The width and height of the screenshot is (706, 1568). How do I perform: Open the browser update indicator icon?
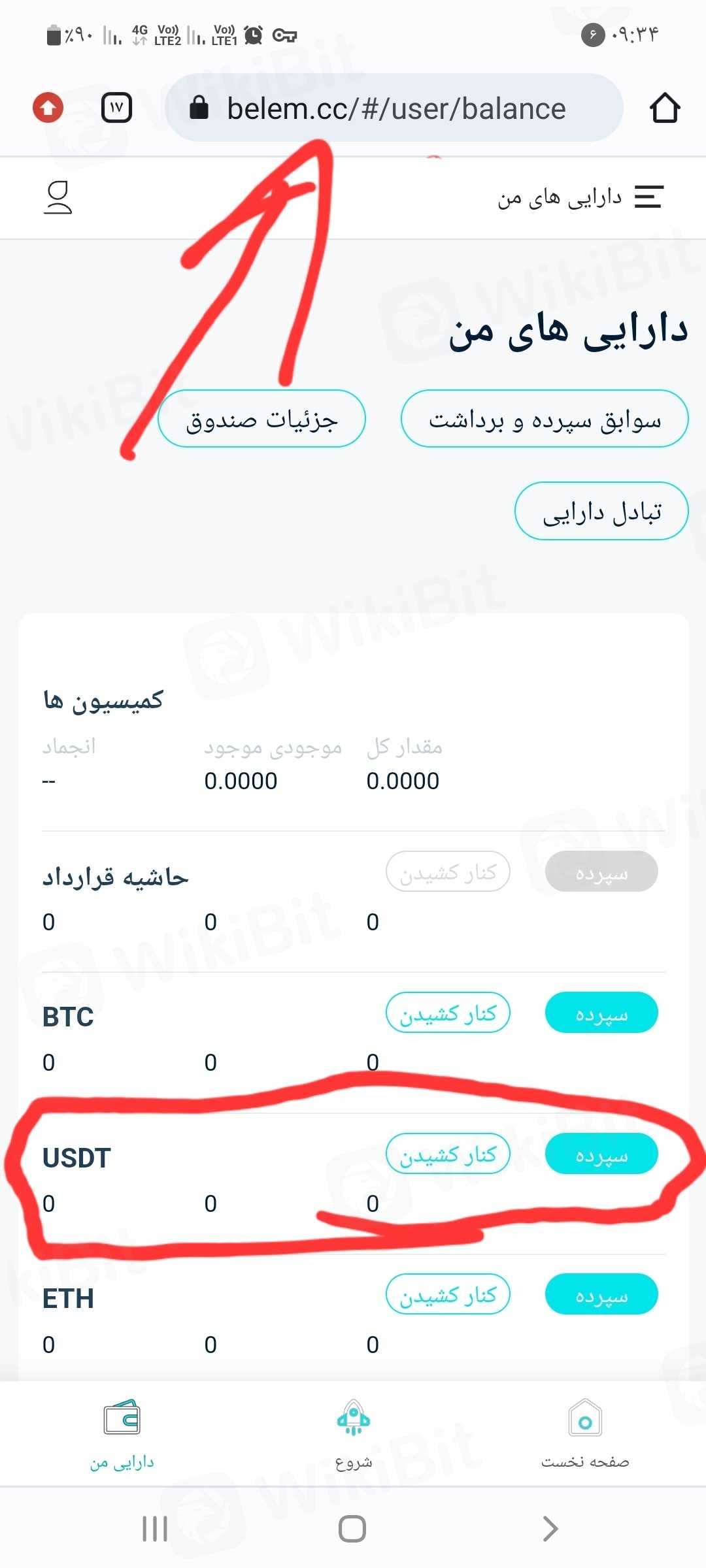(x=48, y=108)
